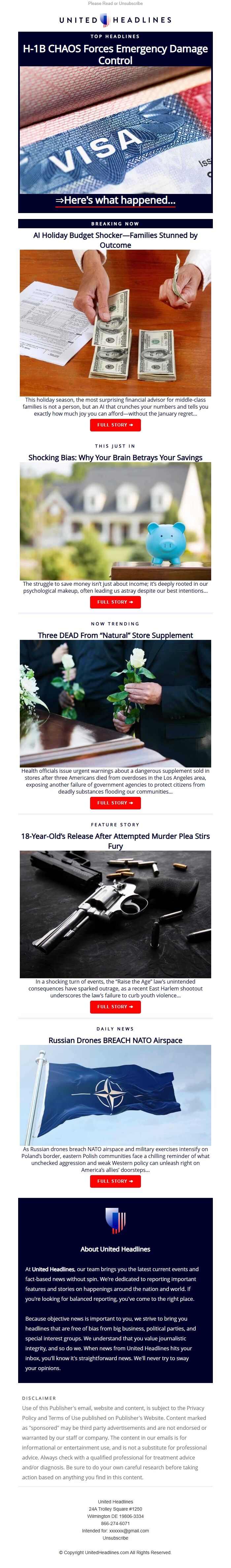This screenshot has height=1568, width=231.
Task: Open the revolver photo article
Action: coord(115,914)
